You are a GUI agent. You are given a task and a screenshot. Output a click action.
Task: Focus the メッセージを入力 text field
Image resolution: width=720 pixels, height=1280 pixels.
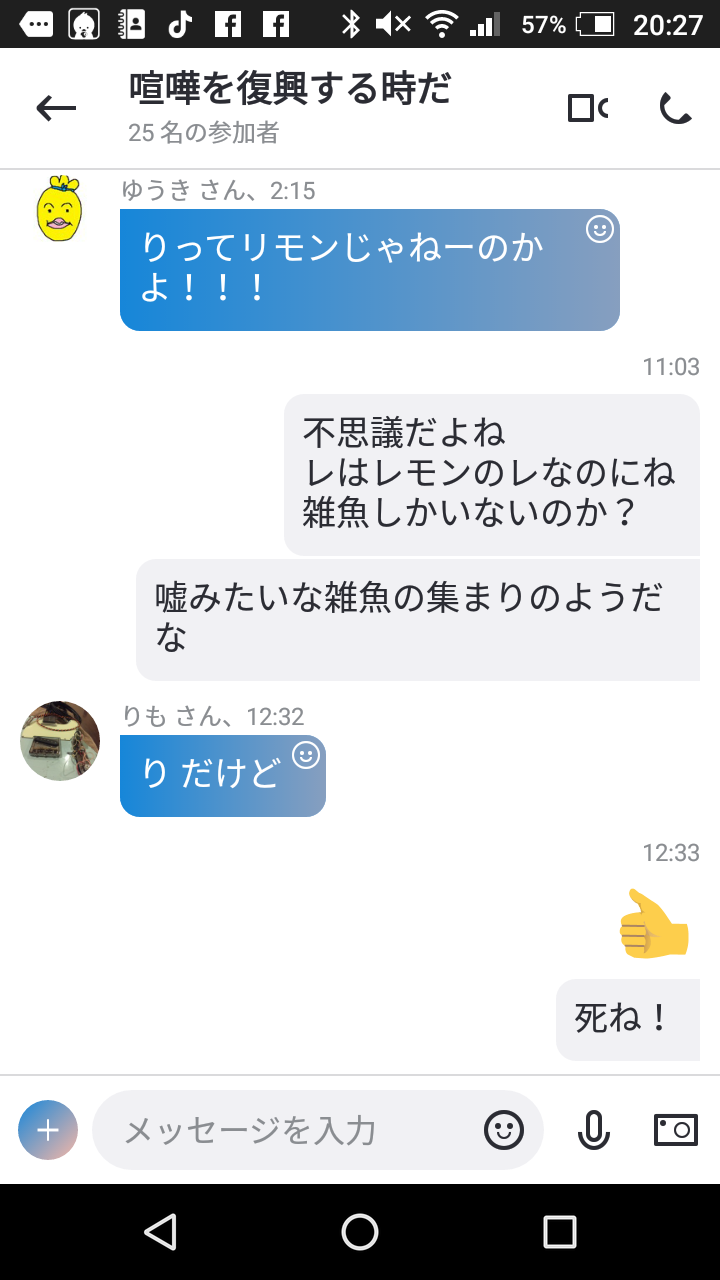[290, 1130]
